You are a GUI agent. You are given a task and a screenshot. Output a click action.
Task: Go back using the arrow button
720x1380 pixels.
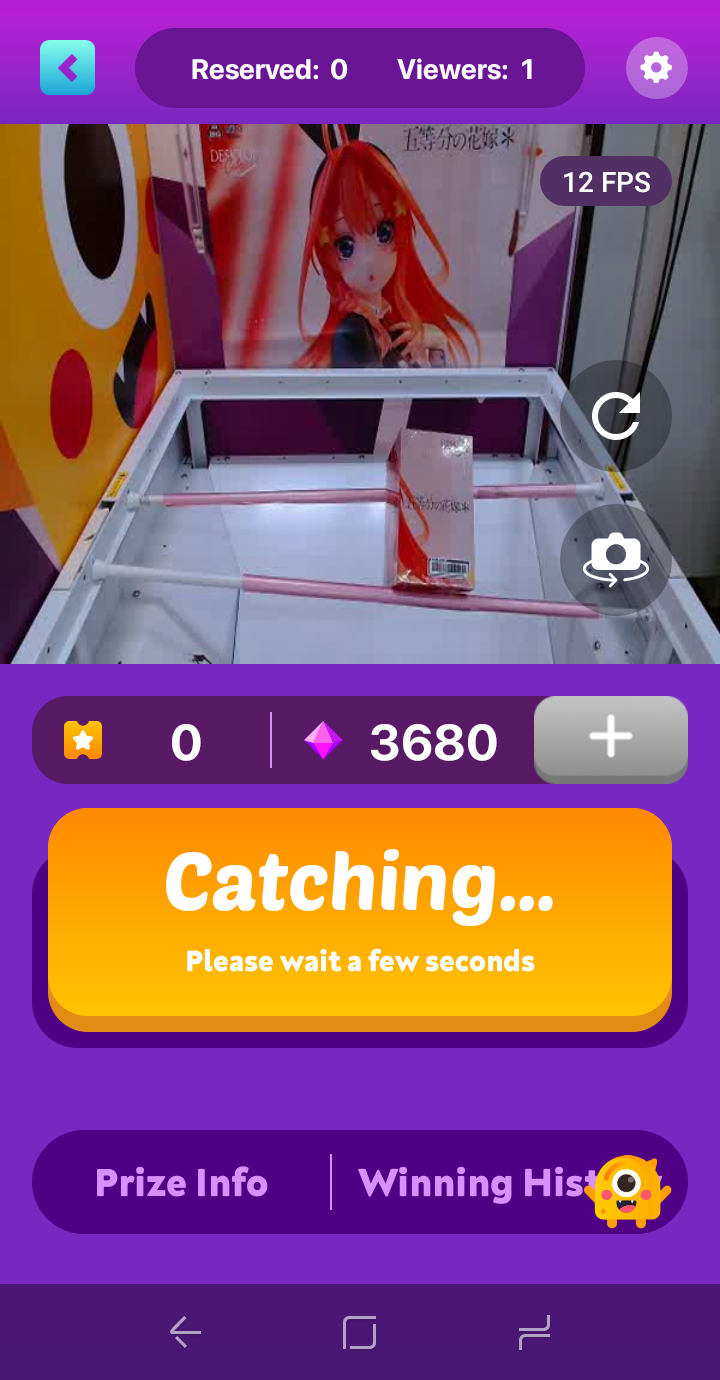(x=67, y=68)
